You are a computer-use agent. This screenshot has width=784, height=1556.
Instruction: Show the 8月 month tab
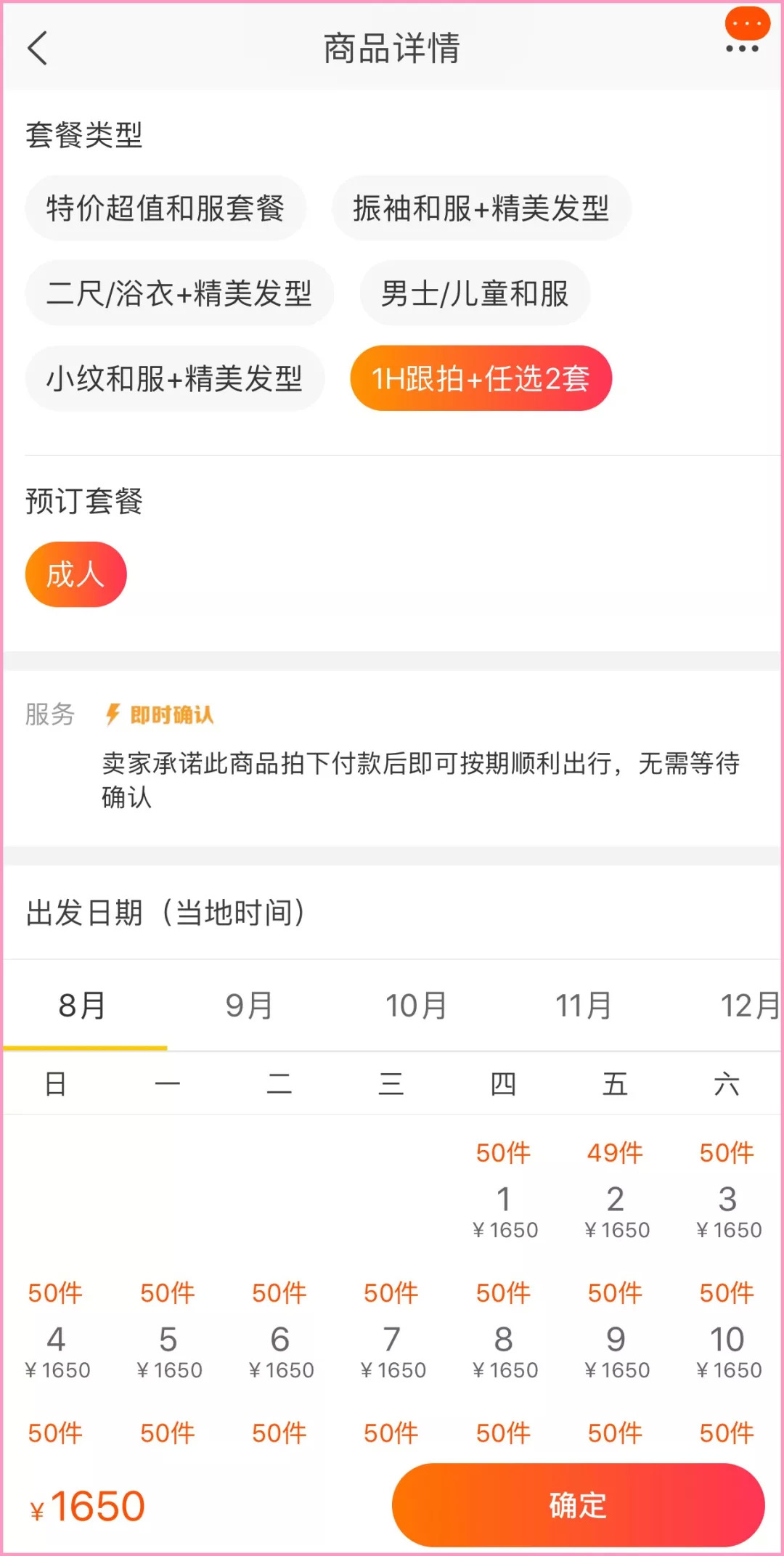[x=83, y=1006]
